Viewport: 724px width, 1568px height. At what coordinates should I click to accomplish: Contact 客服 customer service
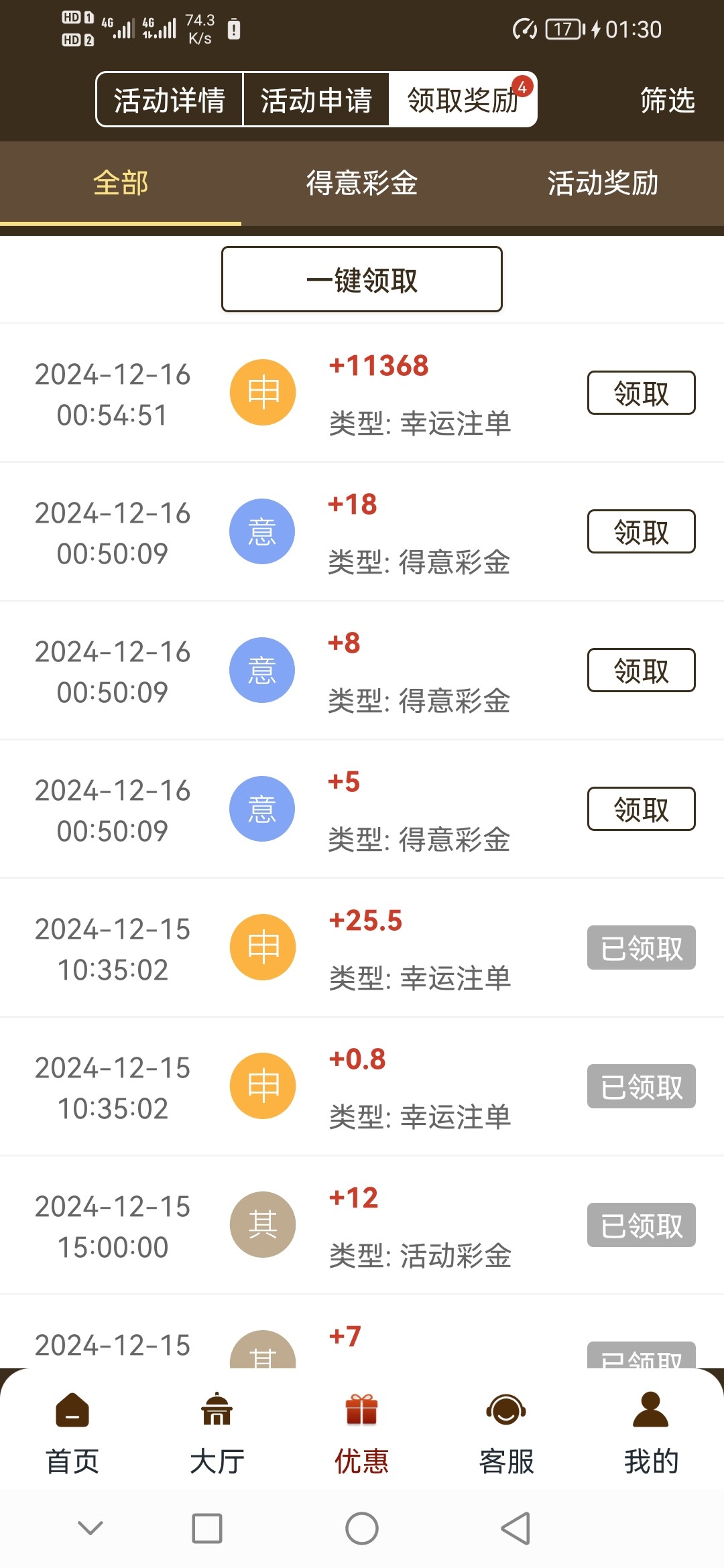pyautogui.click(x=507, y=1434)
